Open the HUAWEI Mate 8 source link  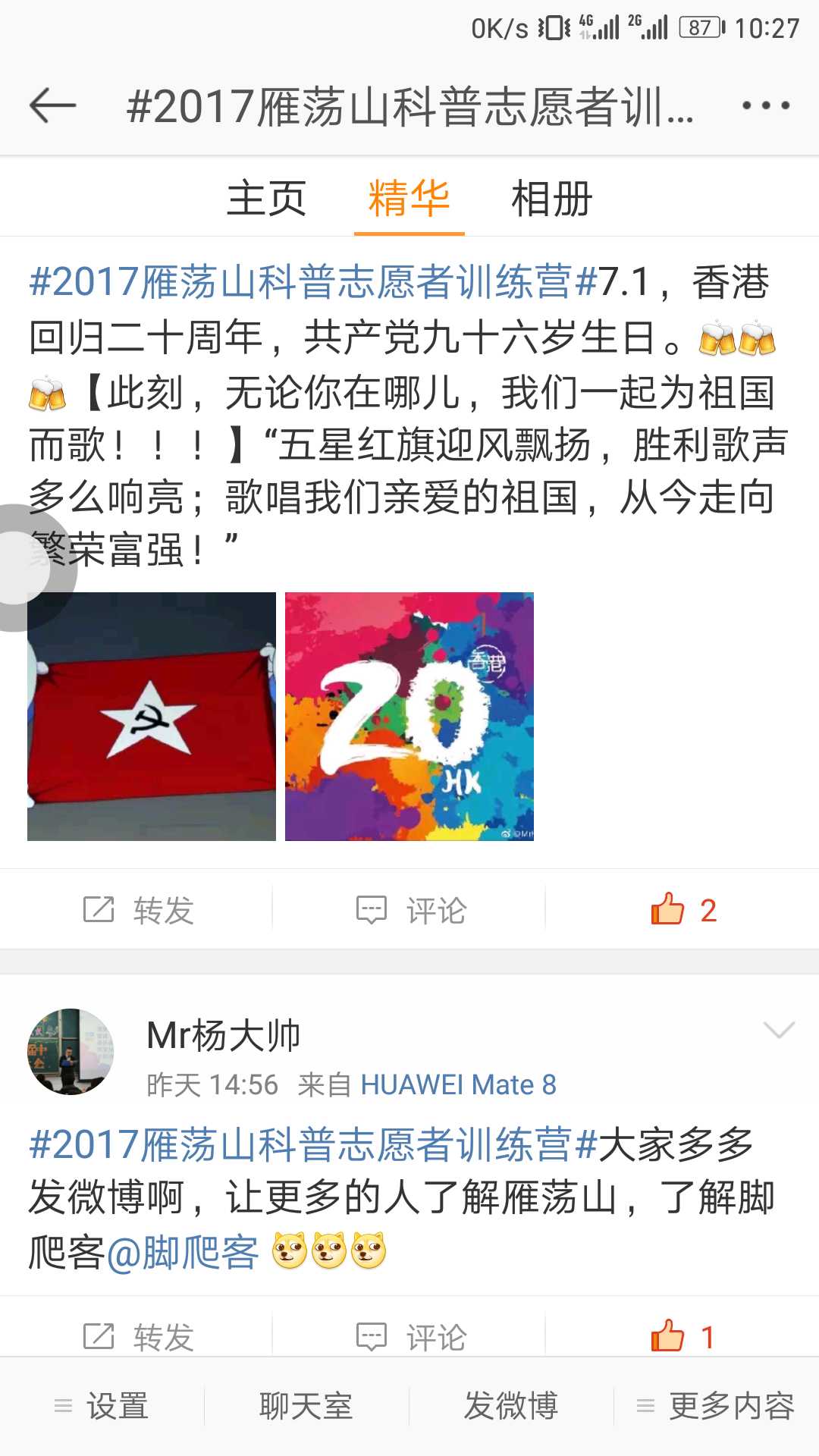pos(458,1085)
